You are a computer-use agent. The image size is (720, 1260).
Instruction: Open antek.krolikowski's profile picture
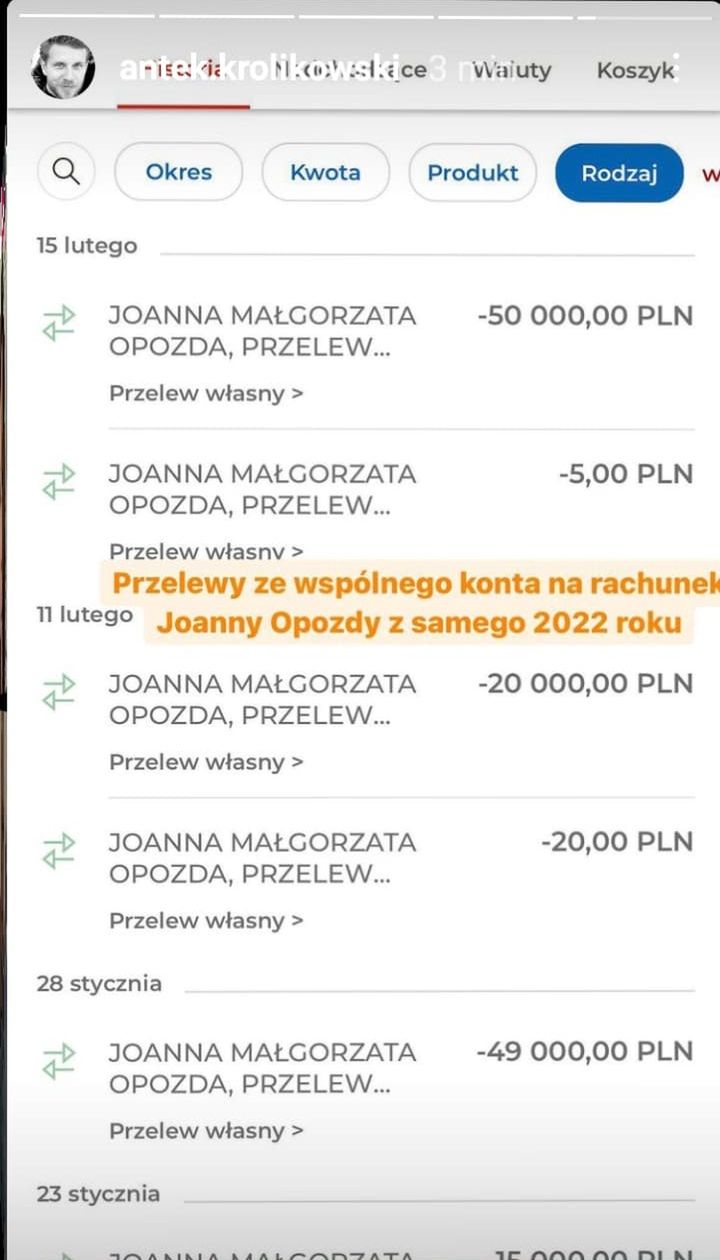(x=63, y=68)
